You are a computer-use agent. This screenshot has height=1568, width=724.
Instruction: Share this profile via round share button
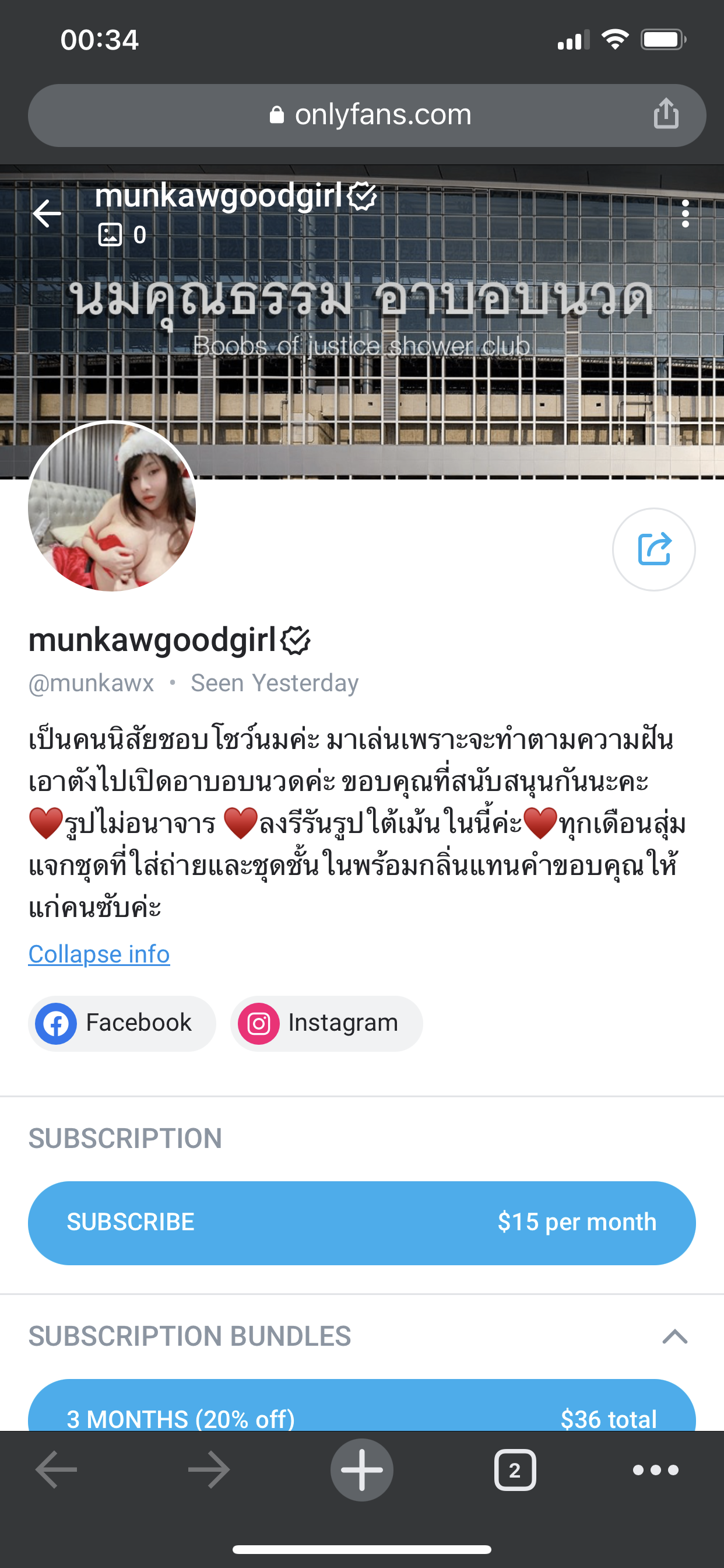pos(653,549)
